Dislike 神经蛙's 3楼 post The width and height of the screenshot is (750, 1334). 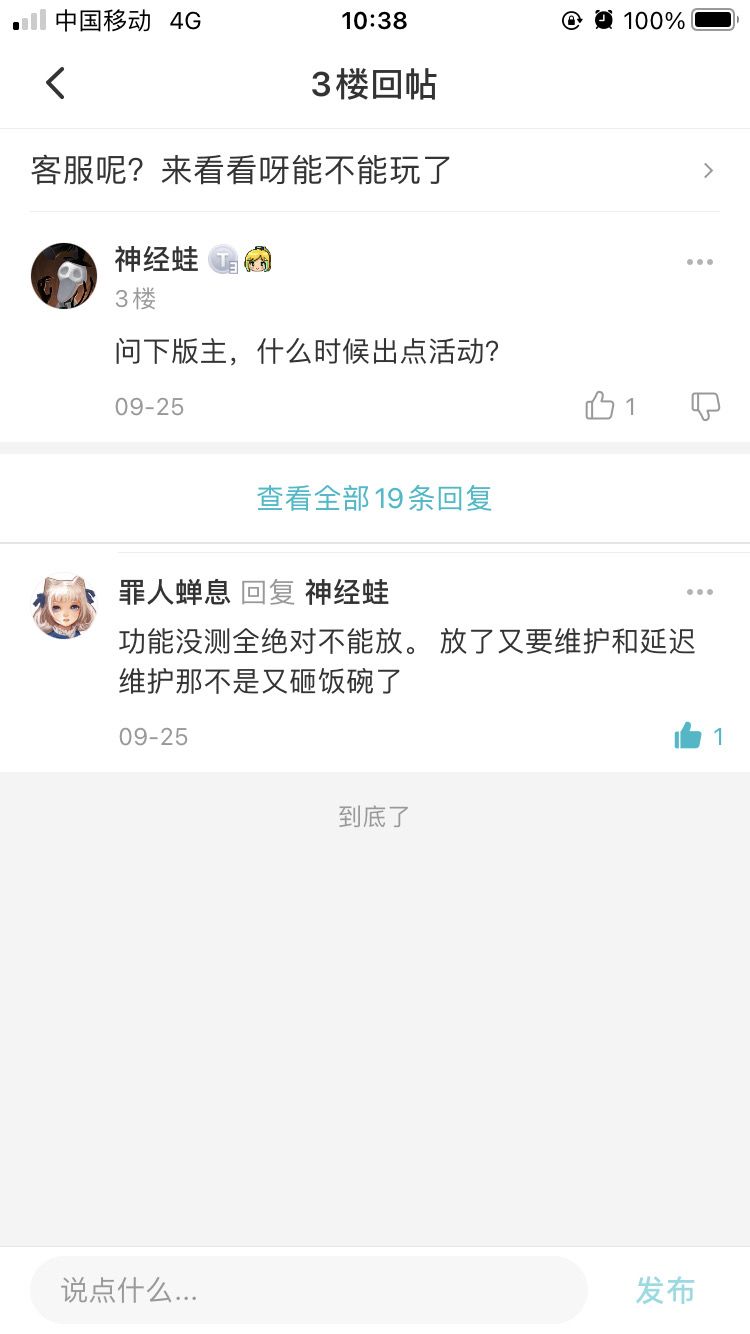706,405
